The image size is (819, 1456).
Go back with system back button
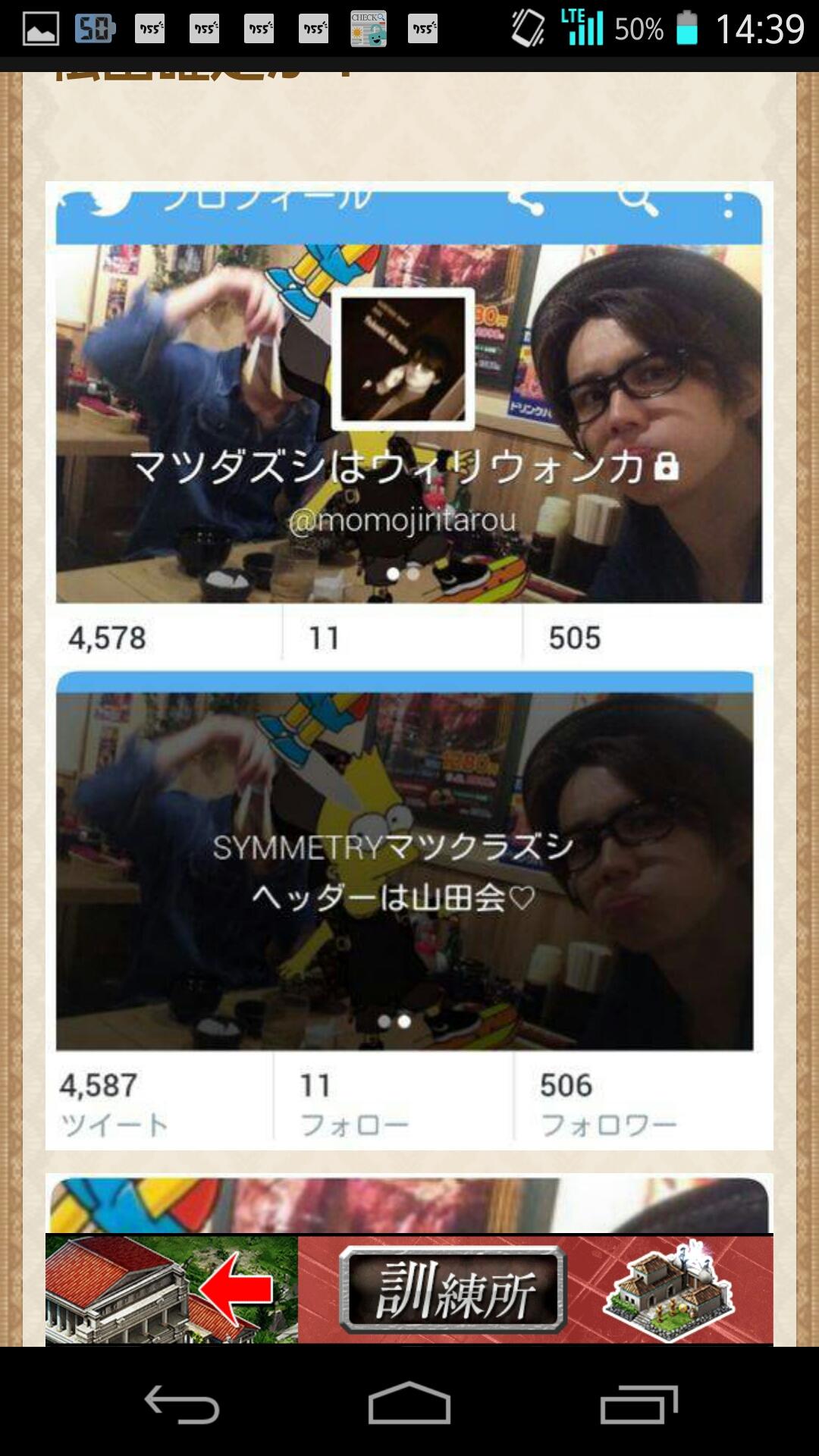[182, 1404]
